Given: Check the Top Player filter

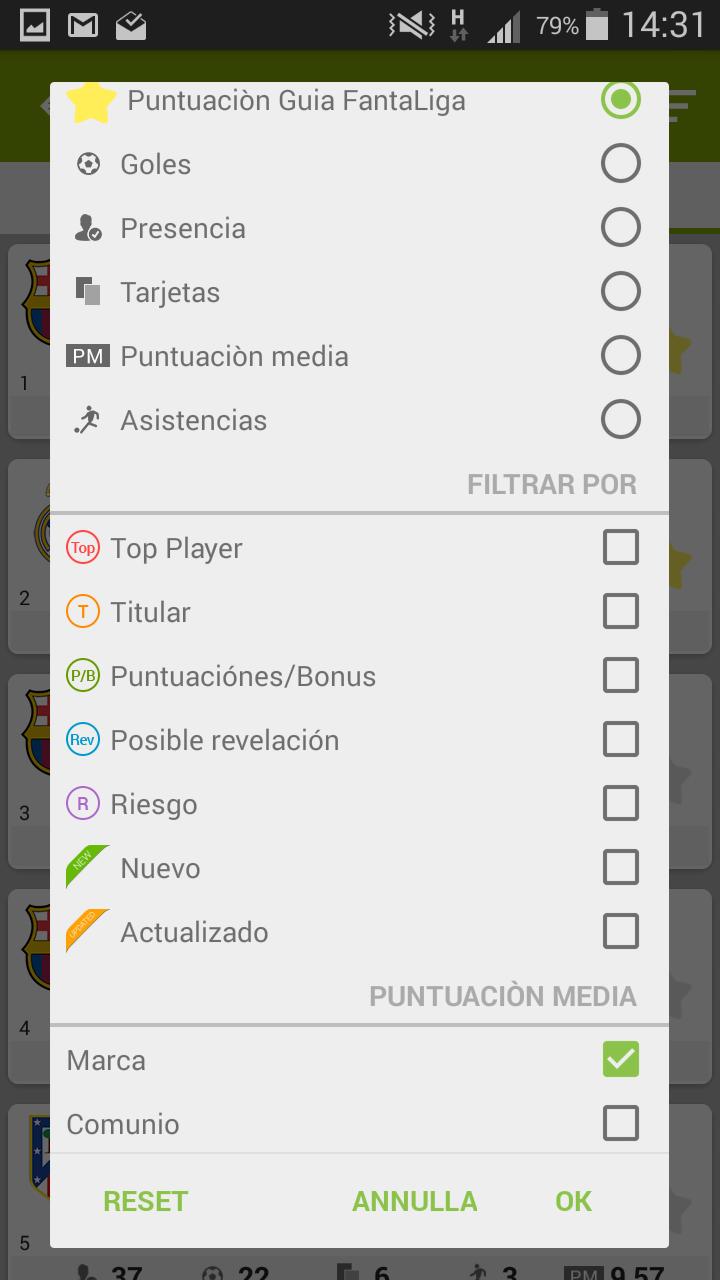Looking at the screenshot, I should pos(620,548).
